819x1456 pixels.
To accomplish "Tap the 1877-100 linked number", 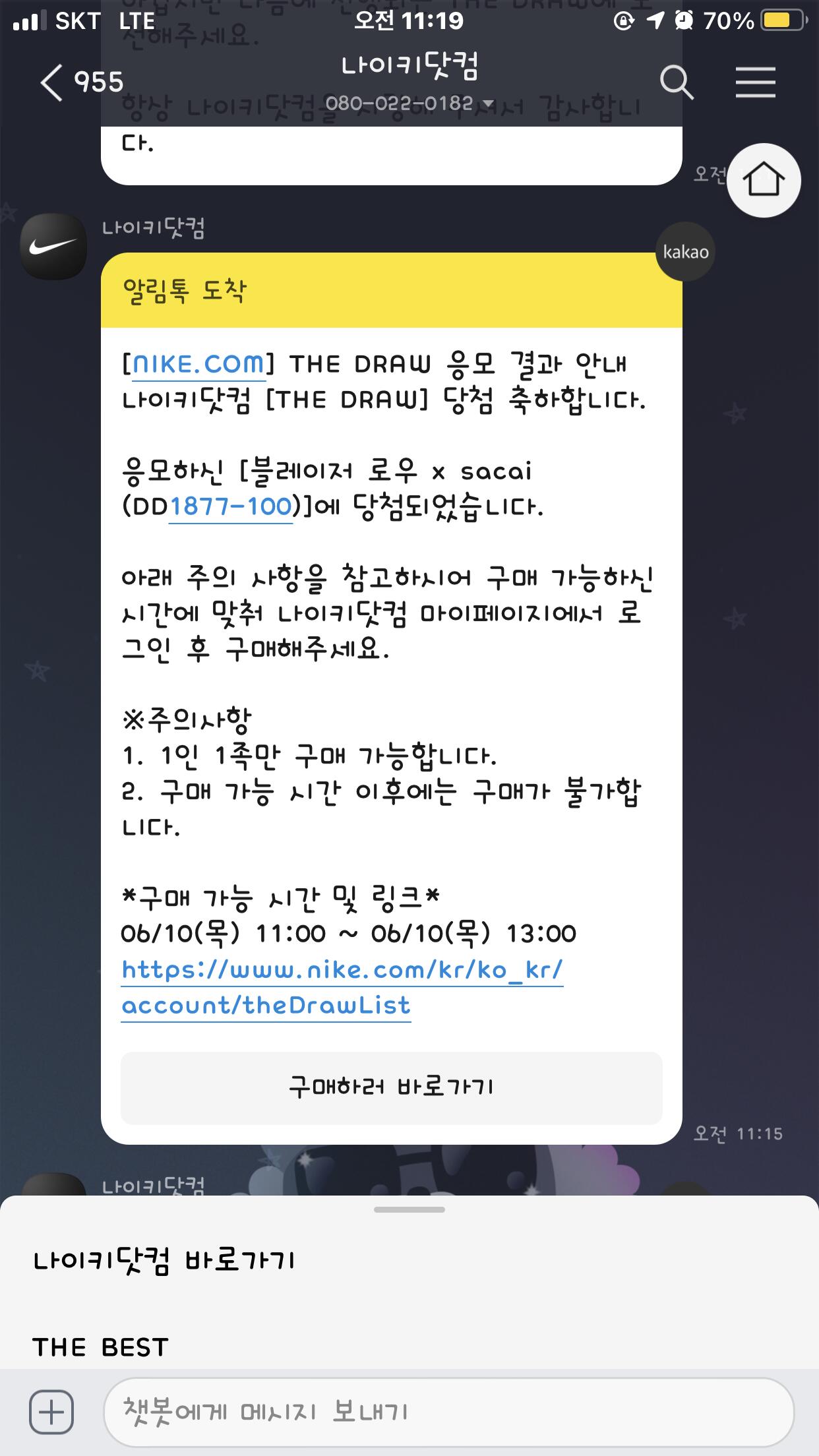I will (231, 506).
